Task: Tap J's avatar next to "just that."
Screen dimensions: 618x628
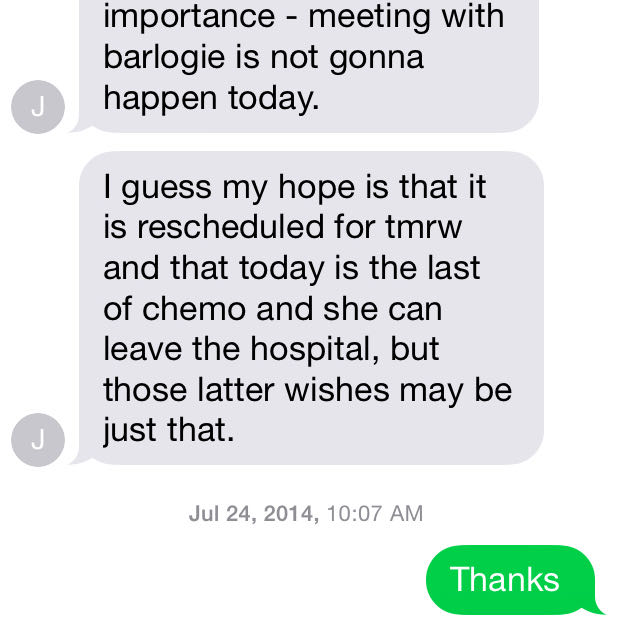Action: (x=38, y=439)
